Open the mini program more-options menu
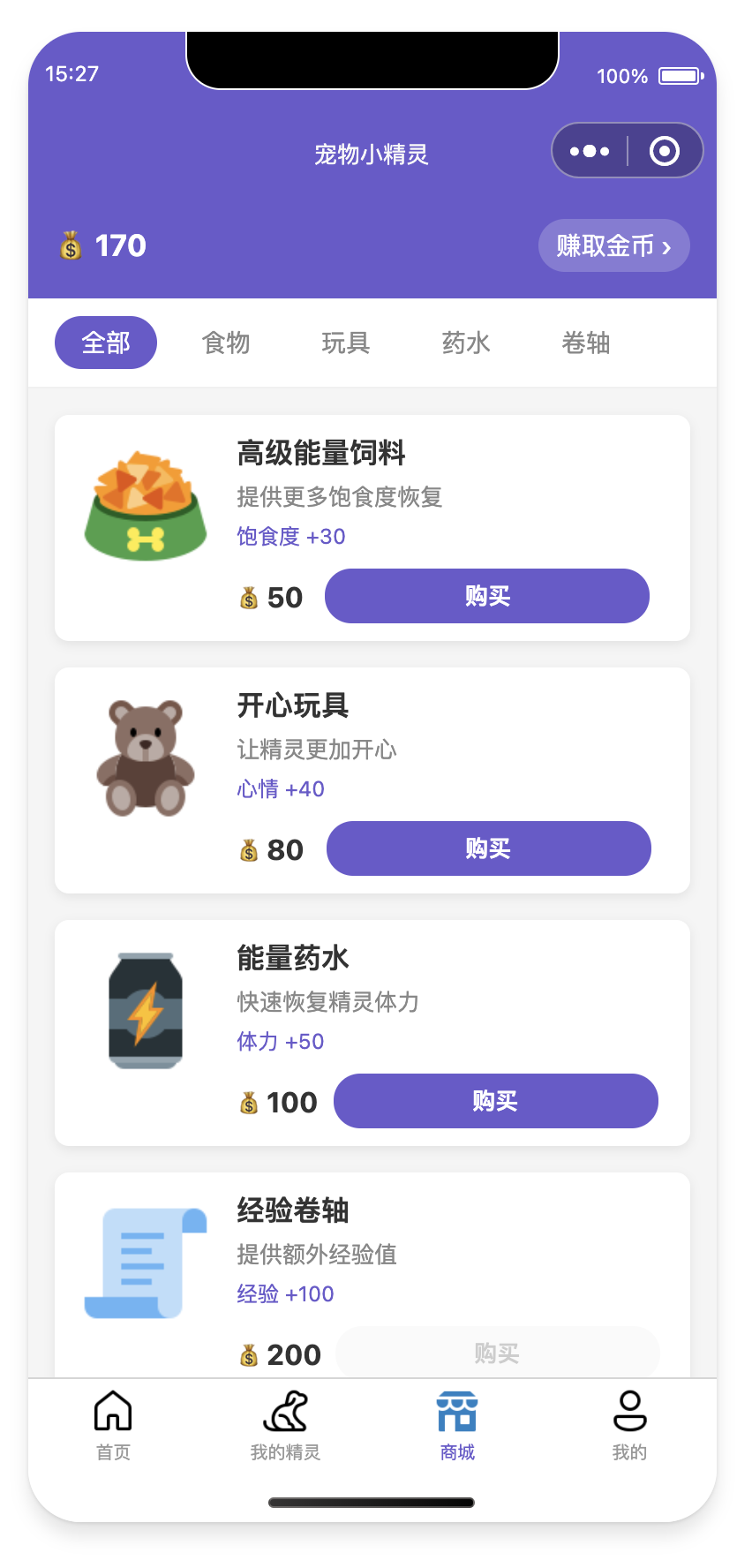752x1568 pixels. coord(590,151)
